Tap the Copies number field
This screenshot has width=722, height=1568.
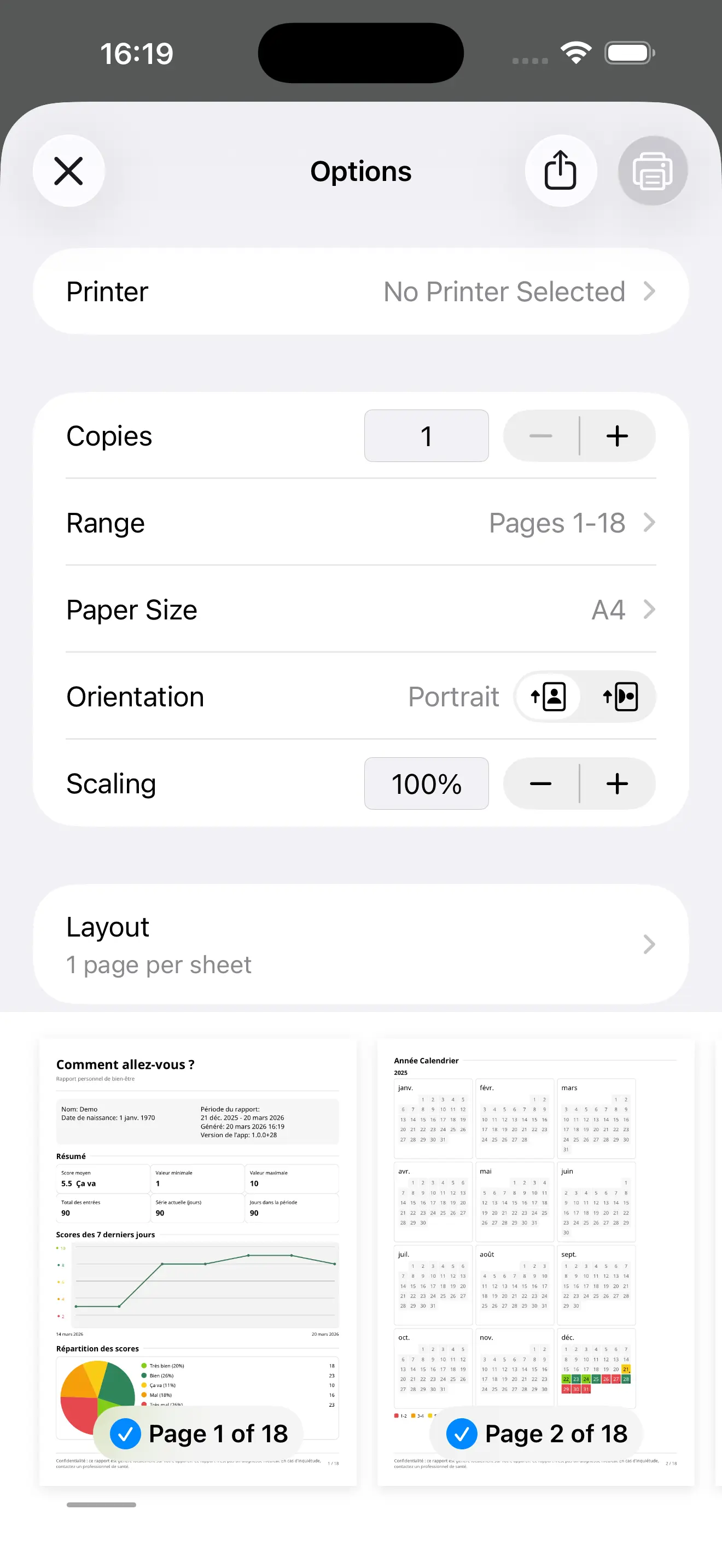426,436
